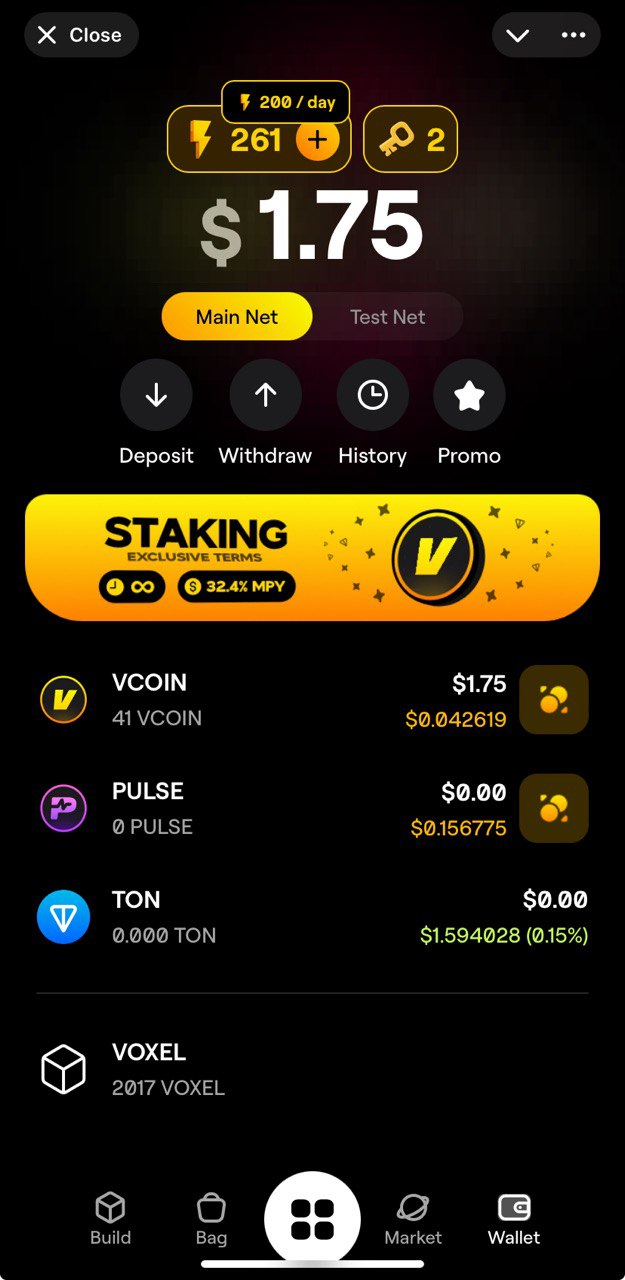This screenshot has height=1280, width=625.
Task: View transaction History
Action: 372,396
